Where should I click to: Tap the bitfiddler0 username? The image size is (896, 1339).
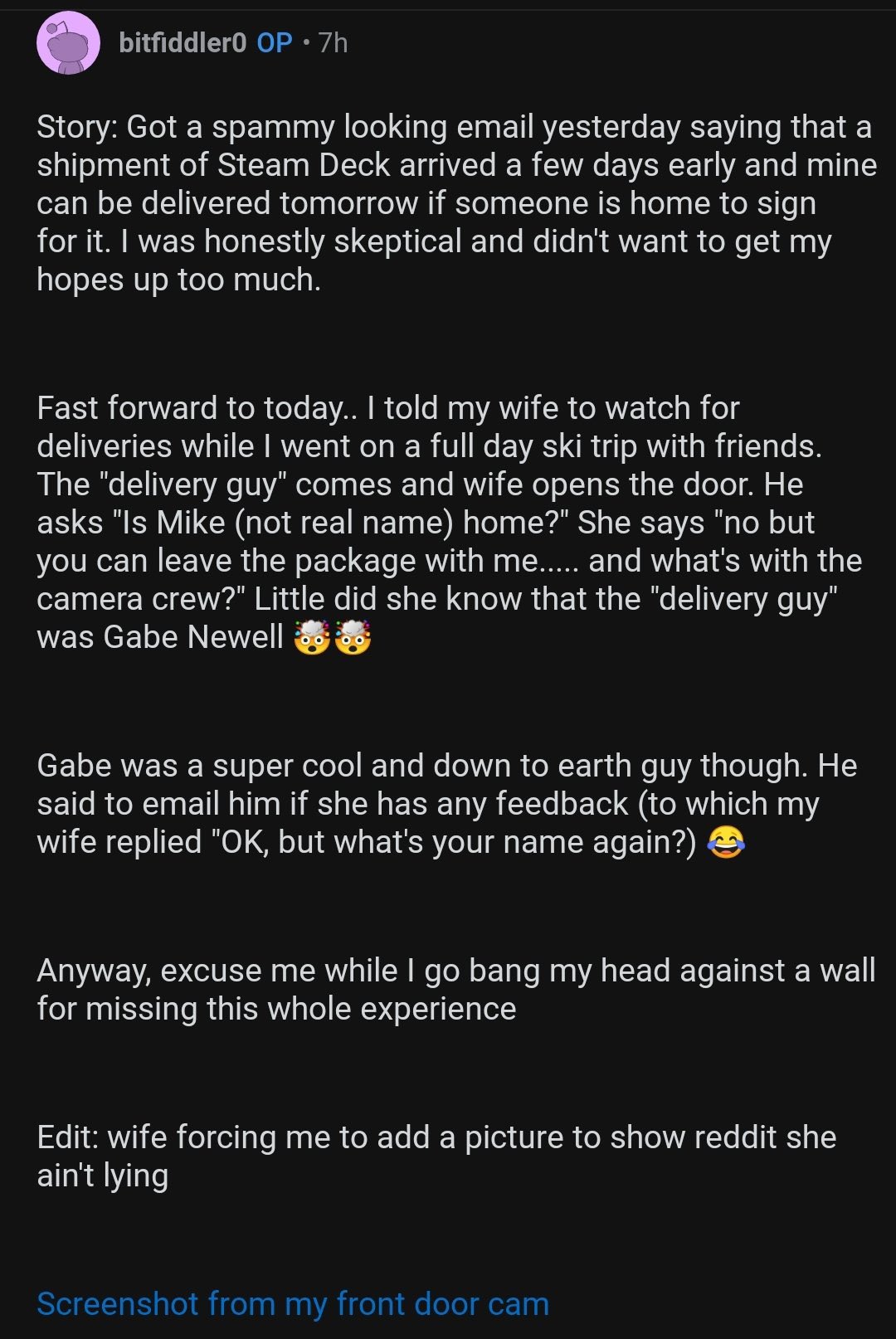[x=183, y=42]
